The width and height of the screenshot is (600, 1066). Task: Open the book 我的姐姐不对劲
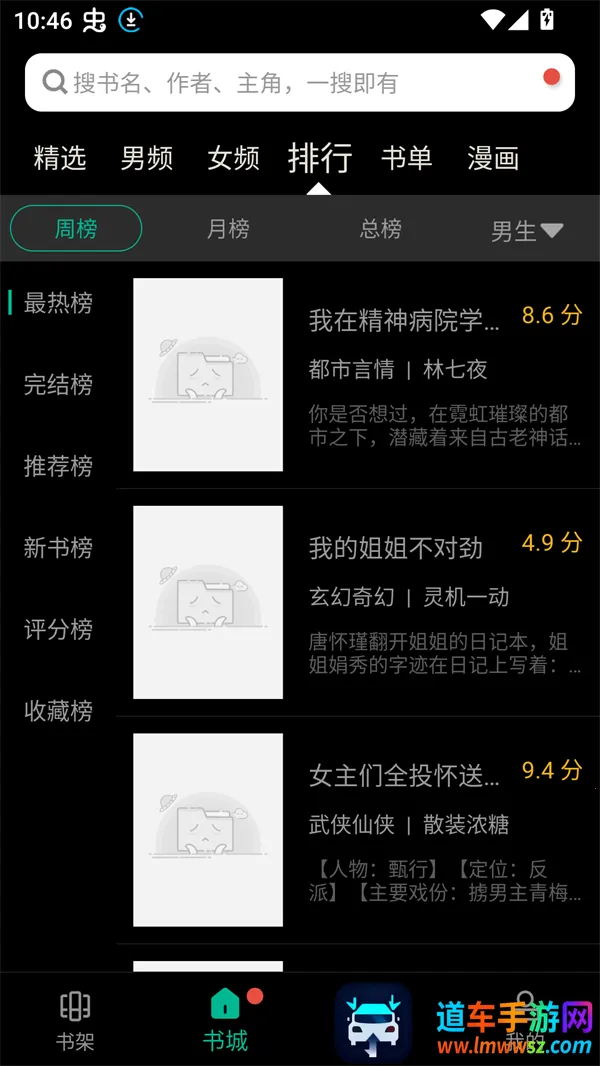395,548
